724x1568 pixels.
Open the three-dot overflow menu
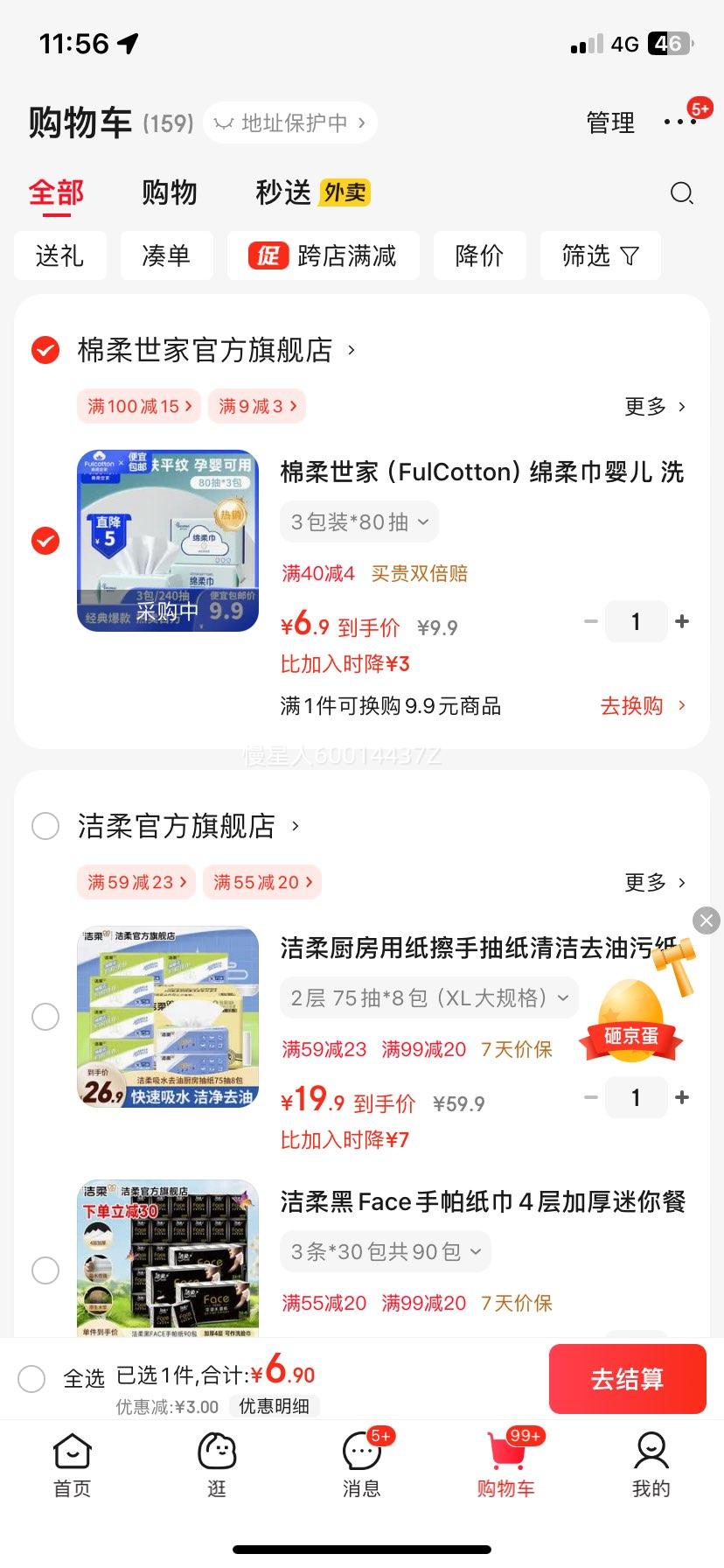point(680,122)
